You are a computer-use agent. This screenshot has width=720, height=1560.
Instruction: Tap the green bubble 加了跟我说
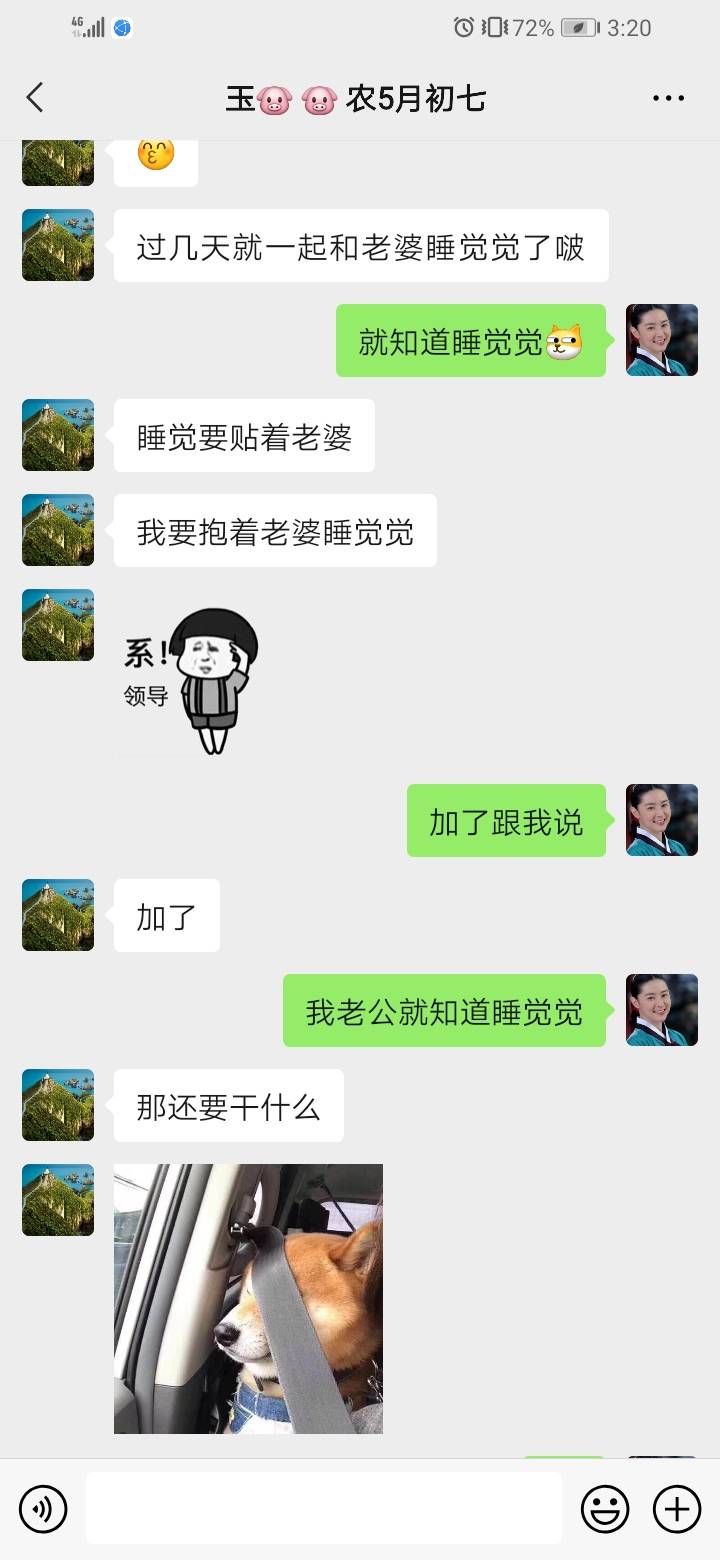505,820
